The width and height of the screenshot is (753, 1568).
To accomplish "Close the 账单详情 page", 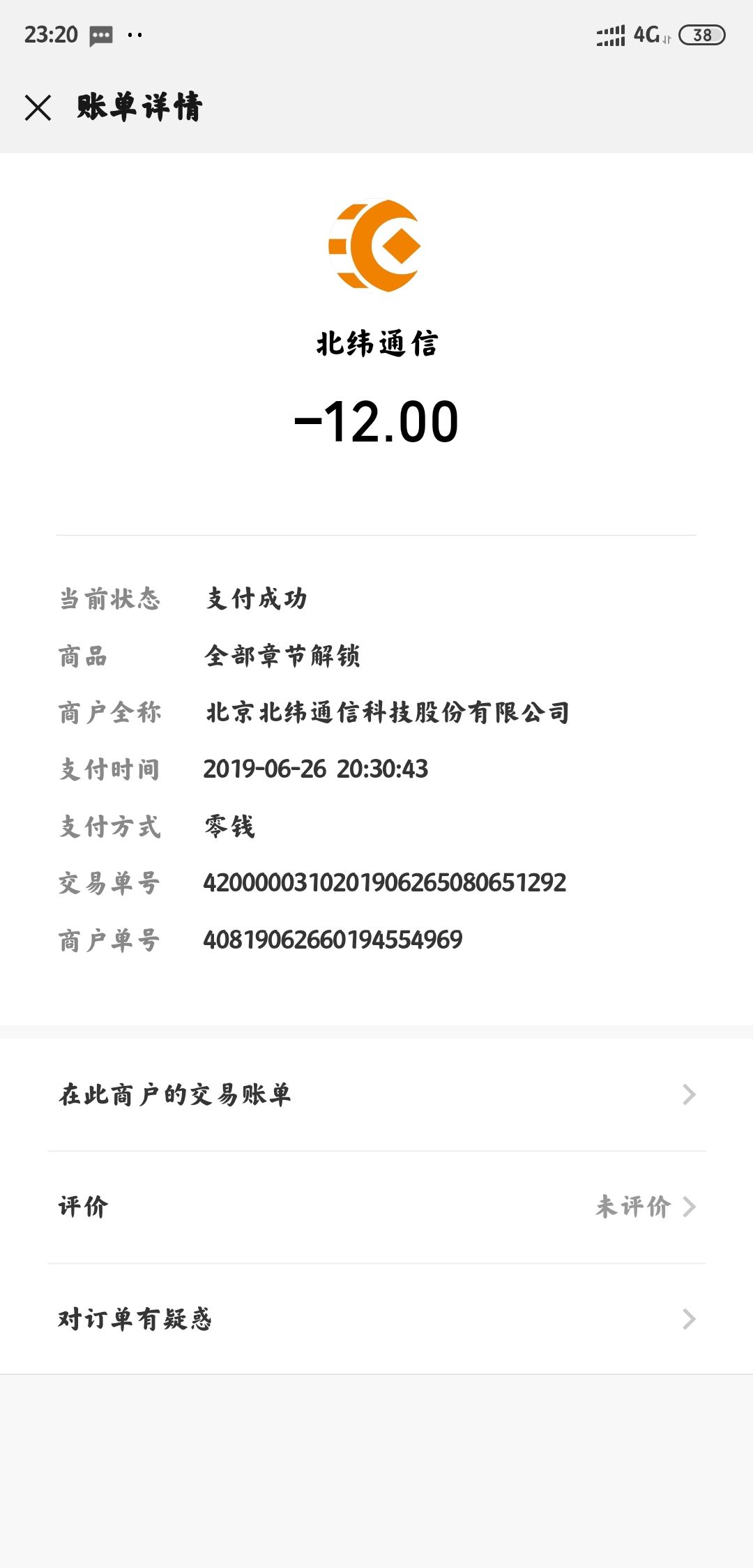I will coord(38,107).
